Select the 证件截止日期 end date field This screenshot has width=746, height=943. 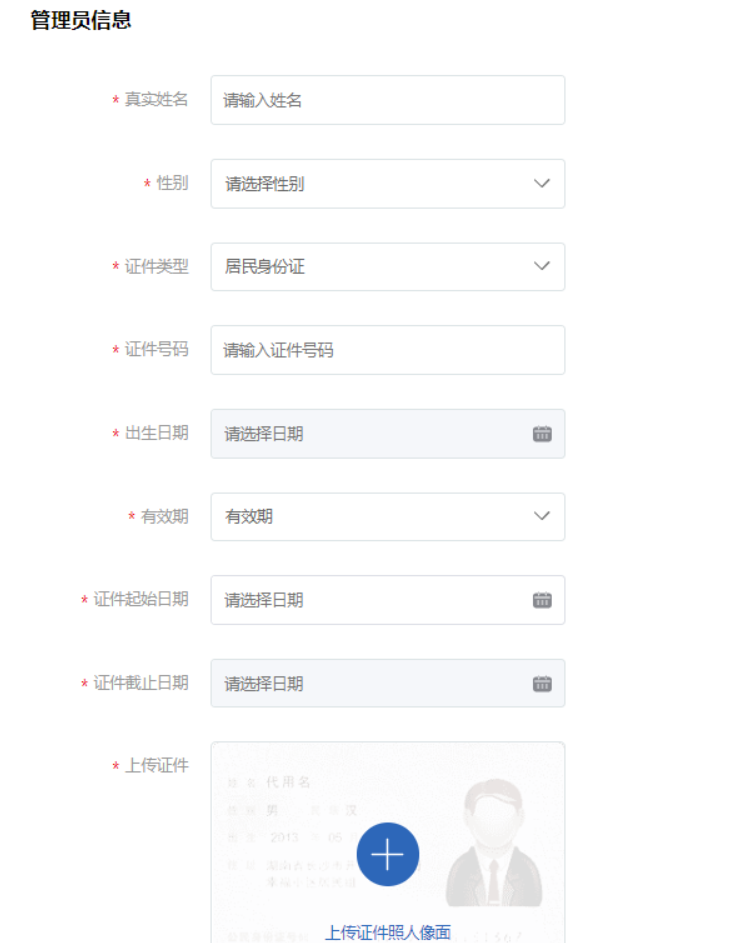(387, 684)
